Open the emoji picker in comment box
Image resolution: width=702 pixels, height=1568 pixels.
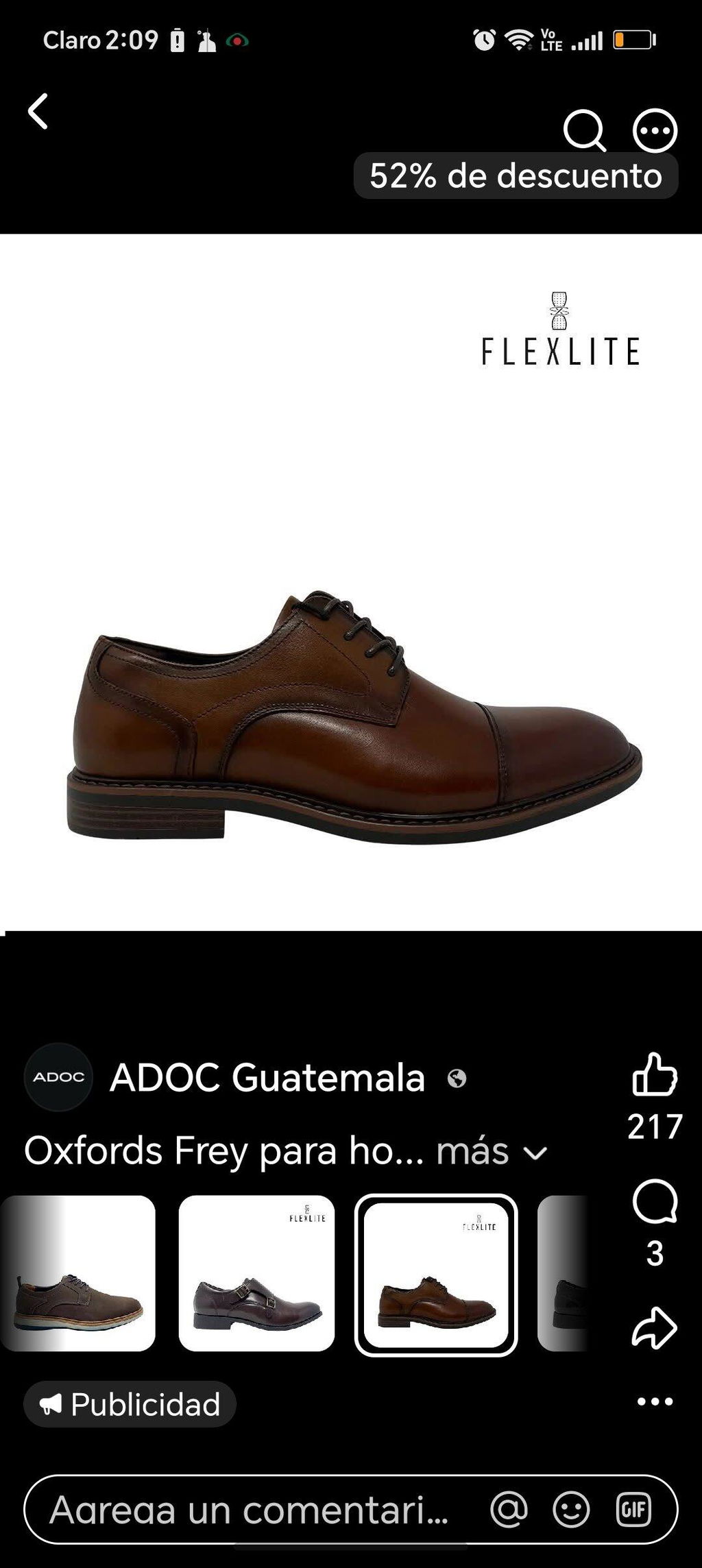(x=571, y=1509)
